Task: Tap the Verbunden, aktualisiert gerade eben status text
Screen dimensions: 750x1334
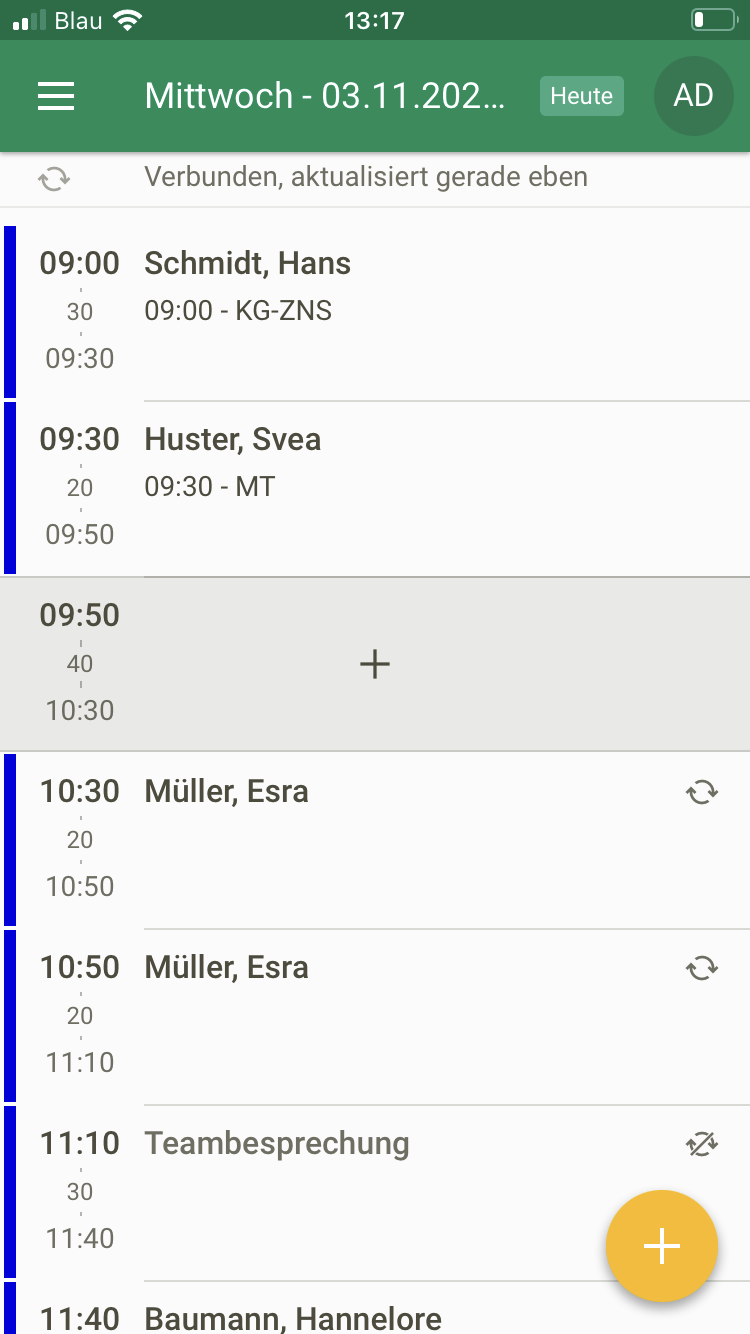Action: (x=366, y=177)
